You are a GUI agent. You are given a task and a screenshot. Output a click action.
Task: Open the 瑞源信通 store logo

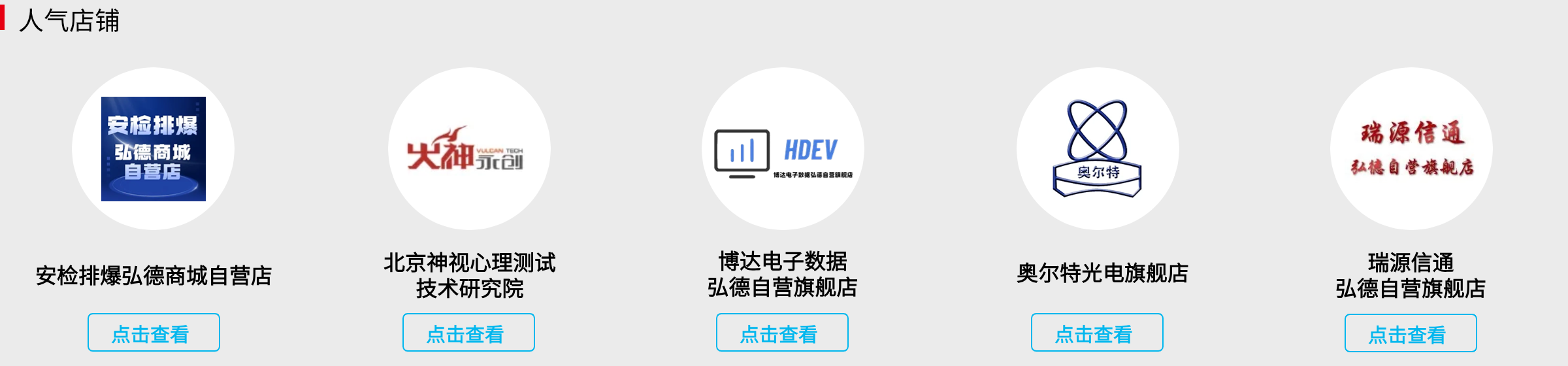(1411, 149)
